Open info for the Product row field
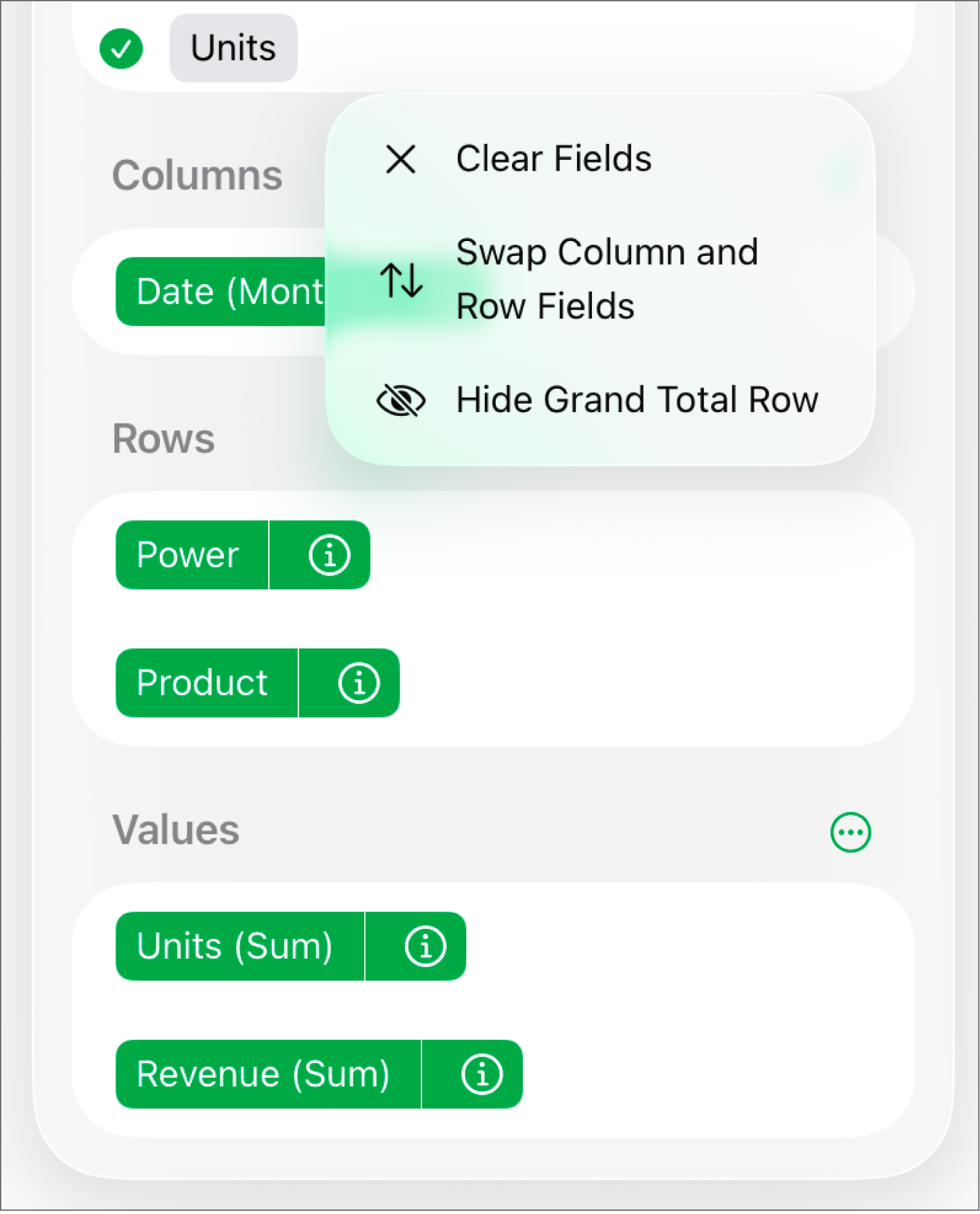 [358, 683]
